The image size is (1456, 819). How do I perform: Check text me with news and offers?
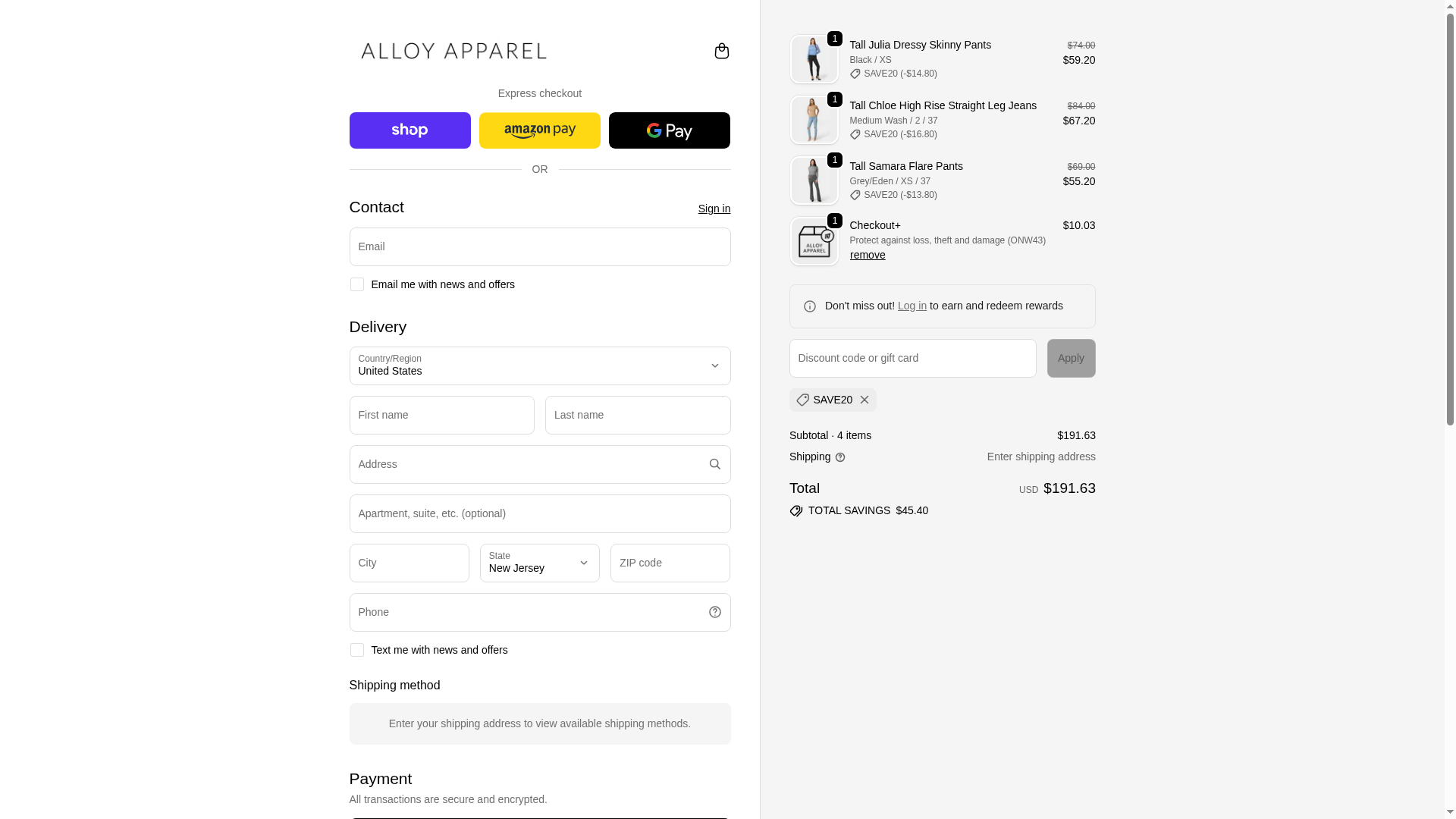(356, 650)
